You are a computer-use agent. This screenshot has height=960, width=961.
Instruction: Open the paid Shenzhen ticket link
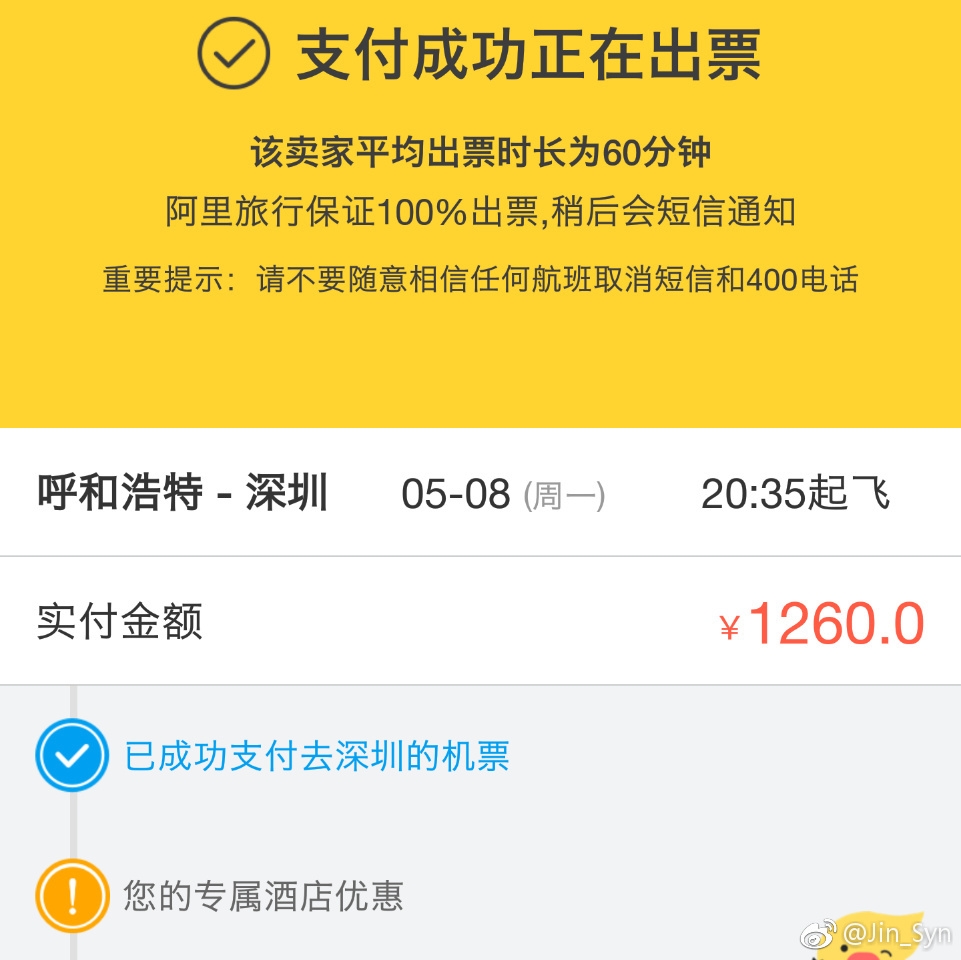pos(316,757)
